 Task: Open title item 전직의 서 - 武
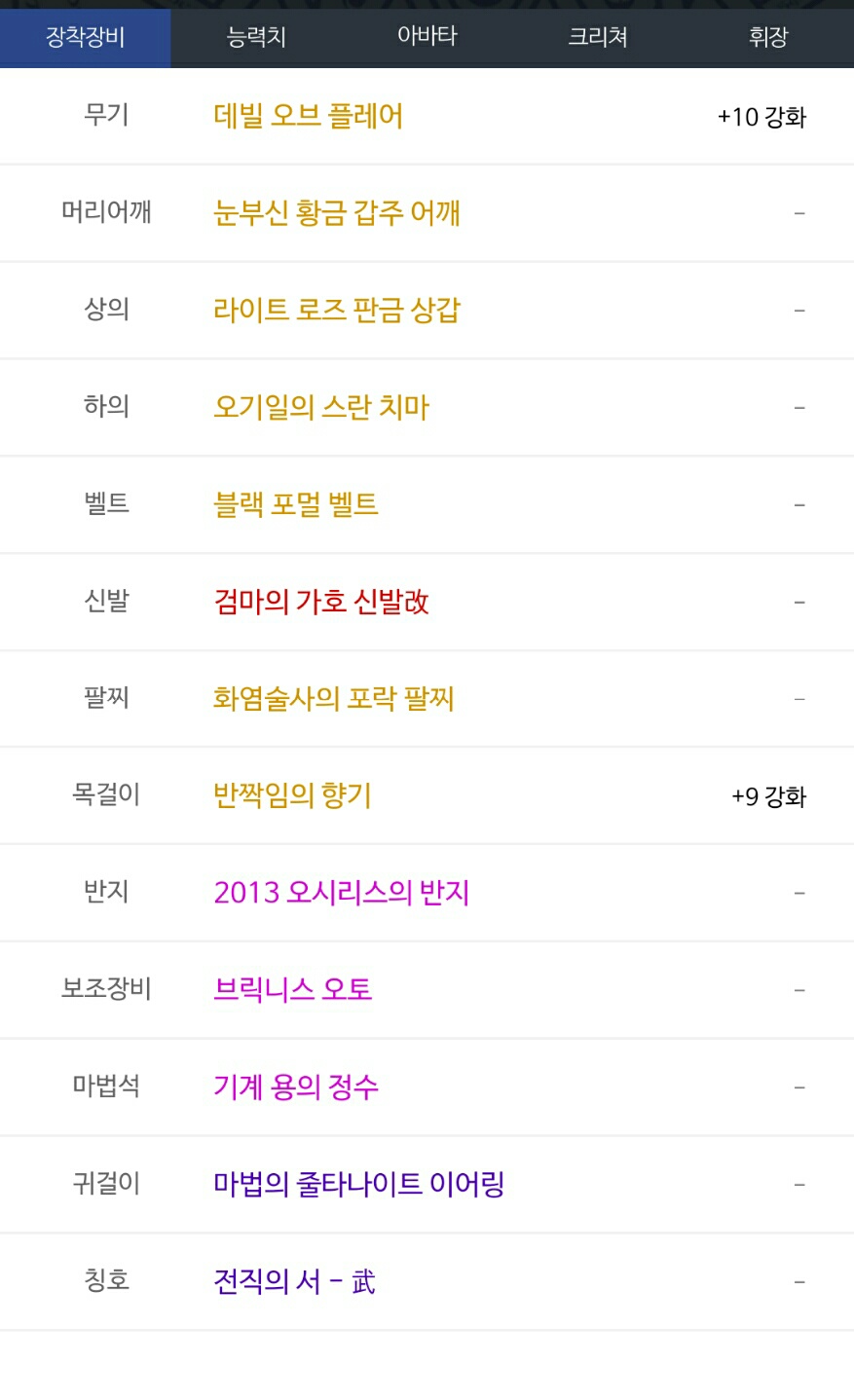coord(294,1281)
